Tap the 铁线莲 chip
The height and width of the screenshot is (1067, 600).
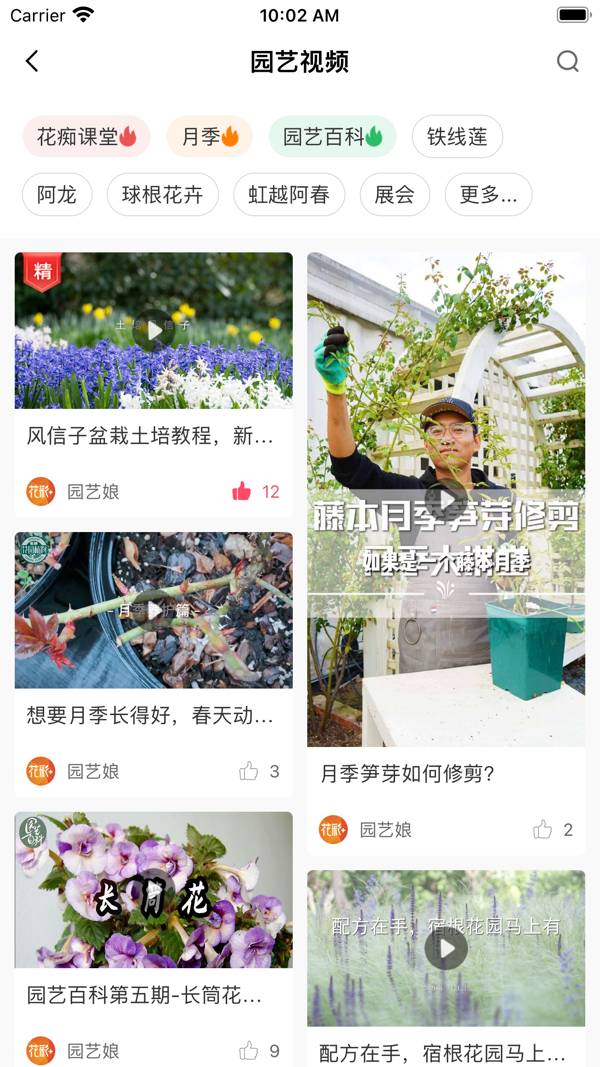[457, 137]
